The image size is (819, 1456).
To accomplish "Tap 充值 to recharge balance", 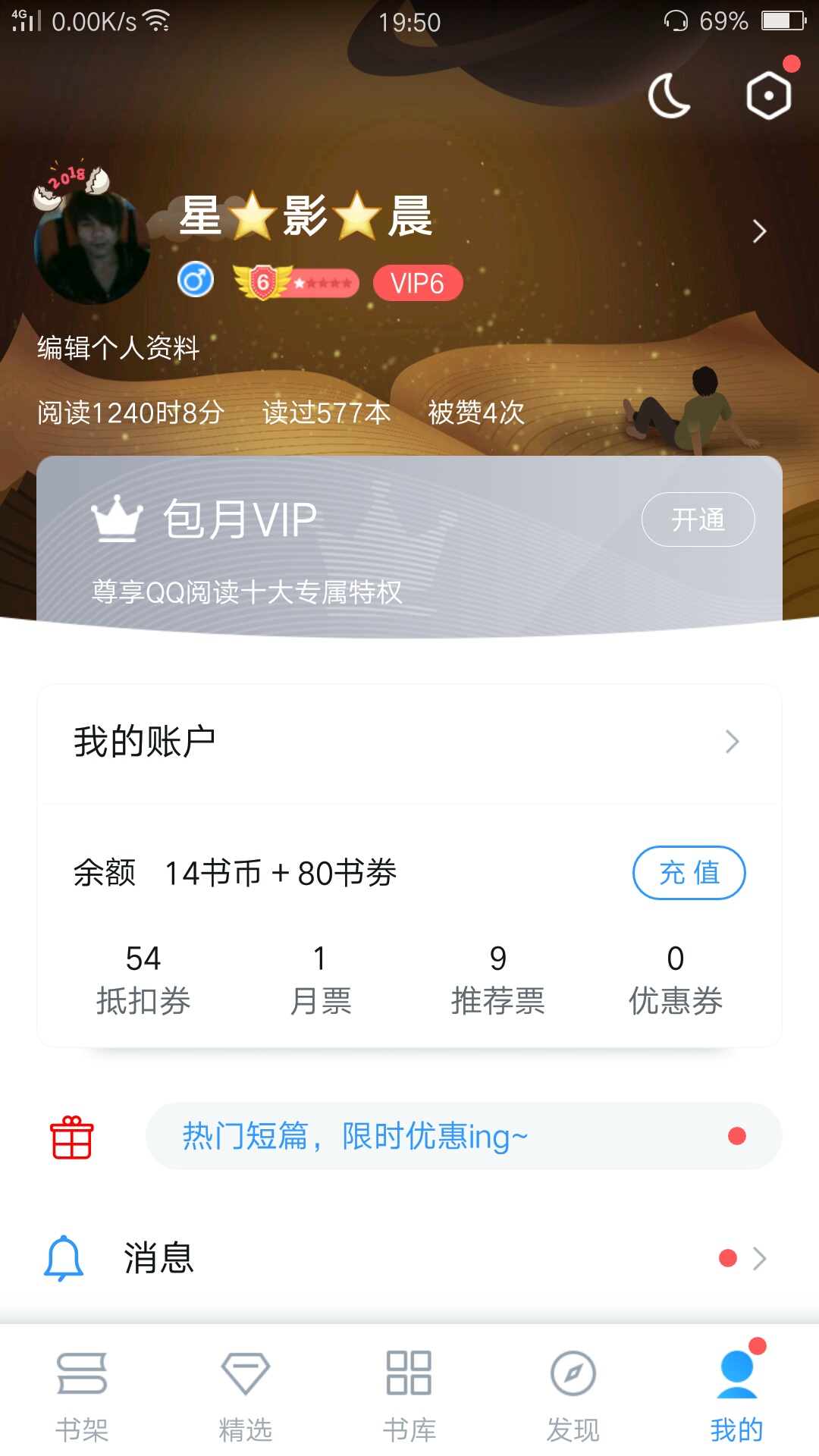I will coord(689,873).
